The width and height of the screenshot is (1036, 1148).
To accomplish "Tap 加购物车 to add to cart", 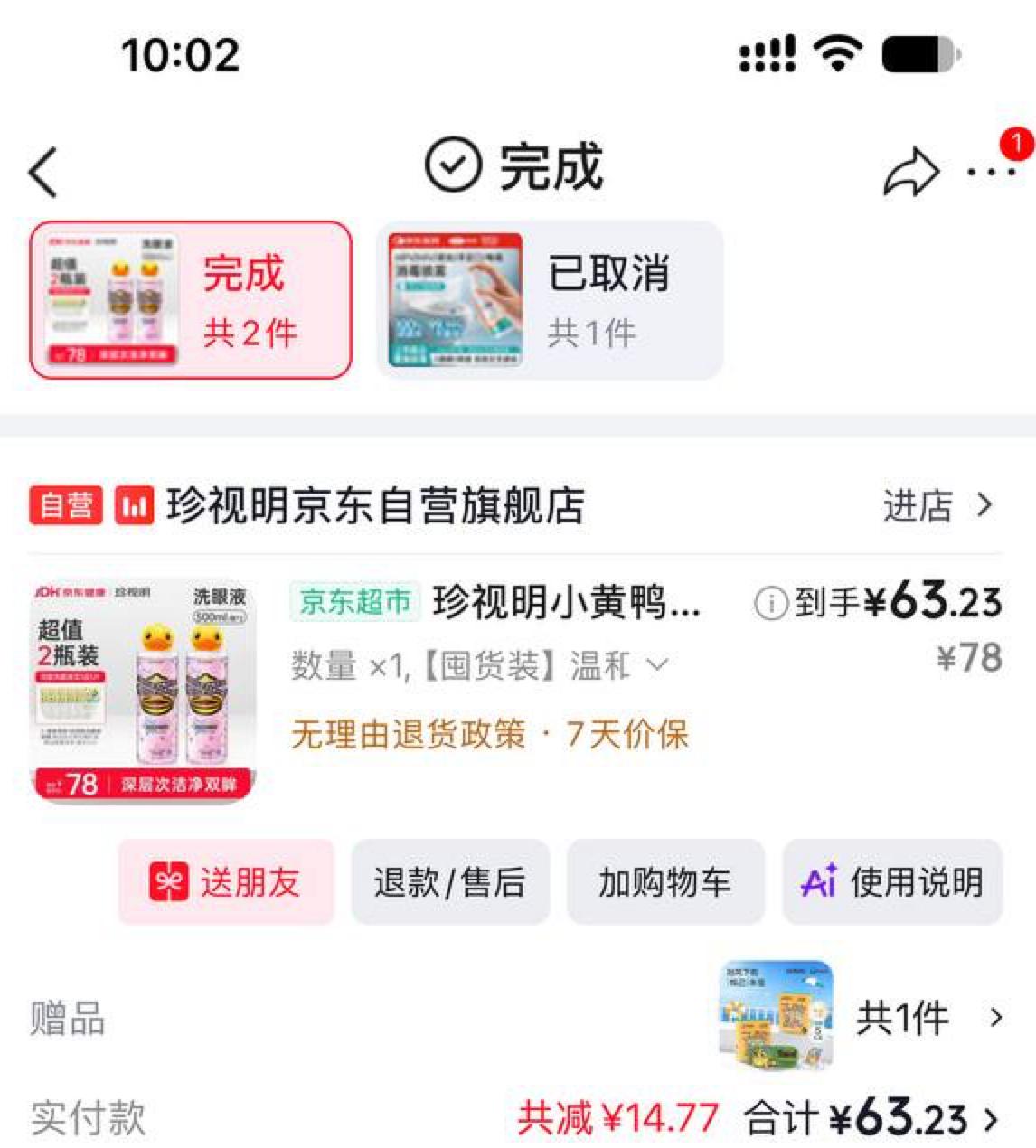I will [665, 882].
